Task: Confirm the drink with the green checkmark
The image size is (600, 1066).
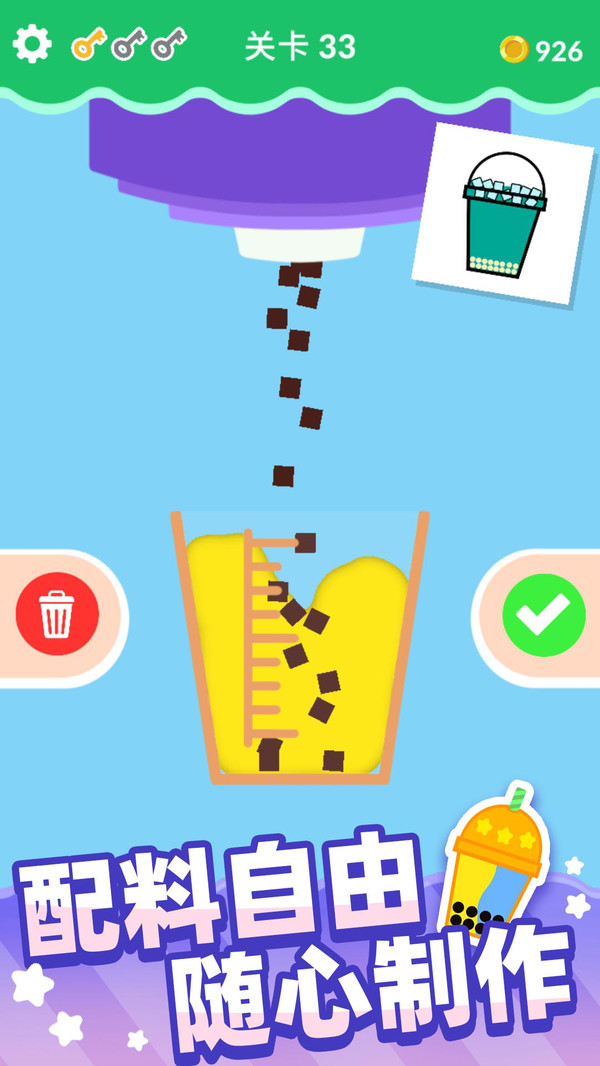Action: 543,612
